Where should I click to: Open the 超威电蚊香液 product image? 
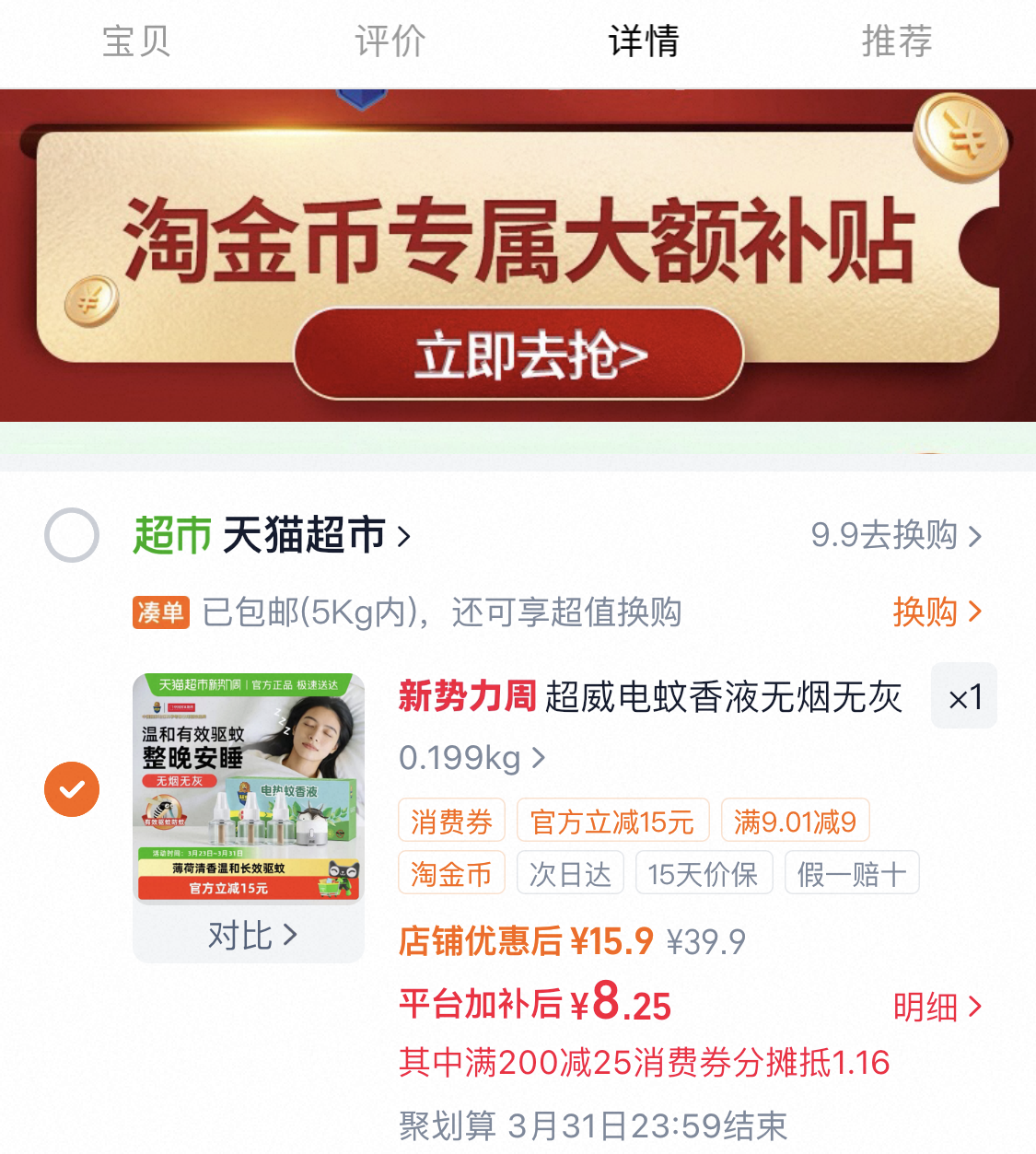click(249, 788)
